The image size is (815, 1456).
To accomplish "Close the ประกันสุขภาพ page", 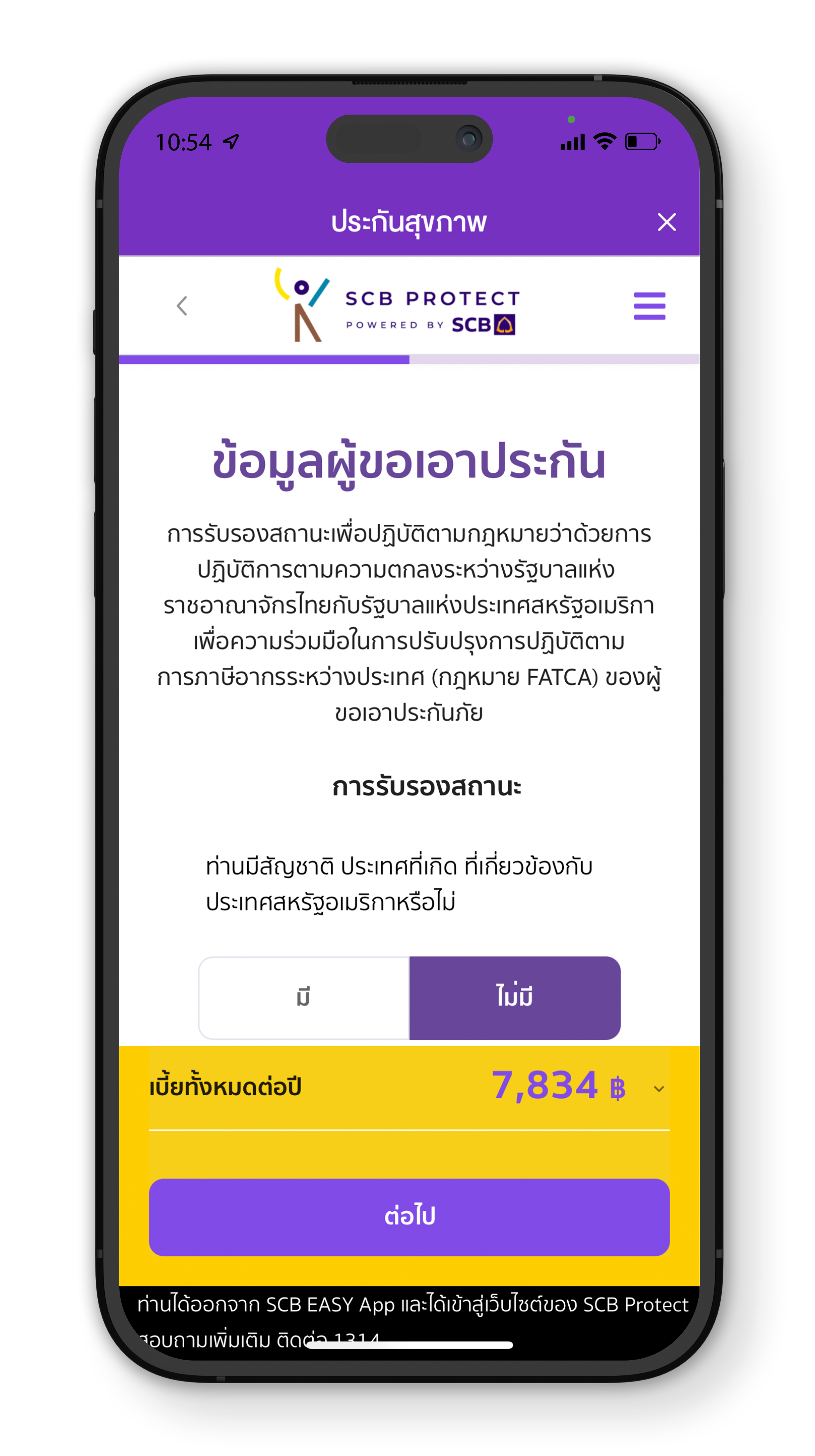I will (x=666, y=222).
